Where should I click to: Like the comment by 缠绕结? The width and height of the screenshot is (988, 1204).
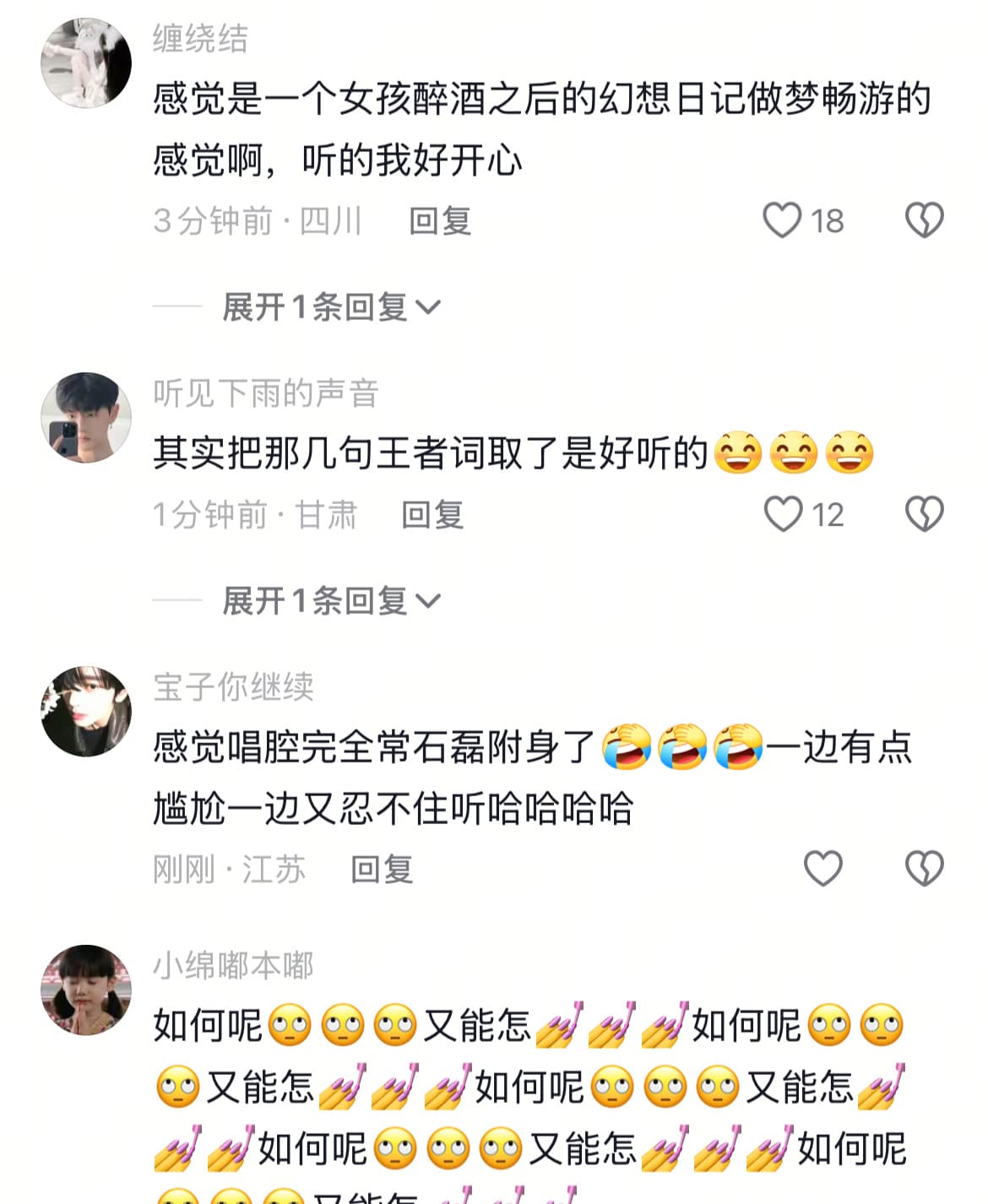782,220
